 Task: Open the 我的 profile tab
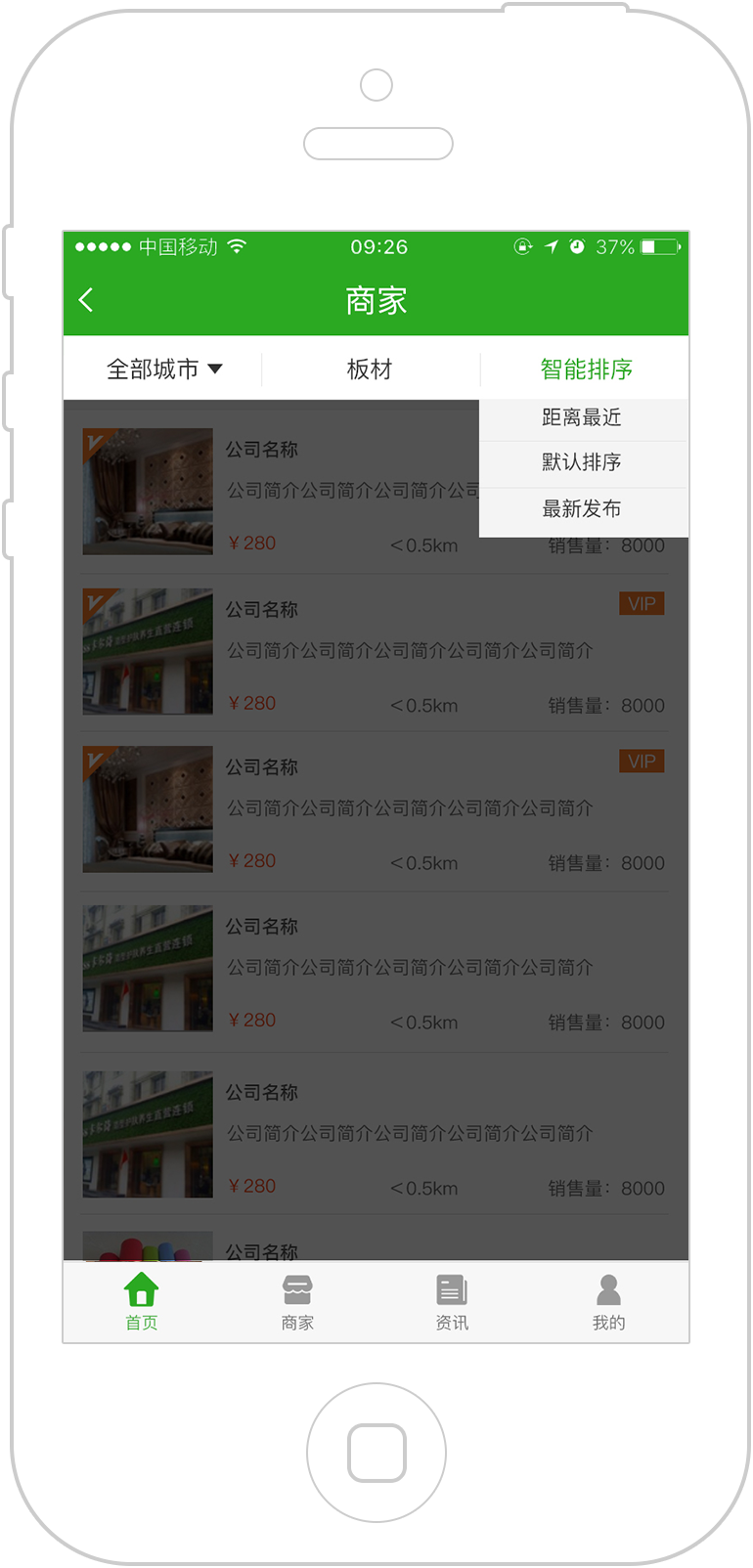(608, 1302)
